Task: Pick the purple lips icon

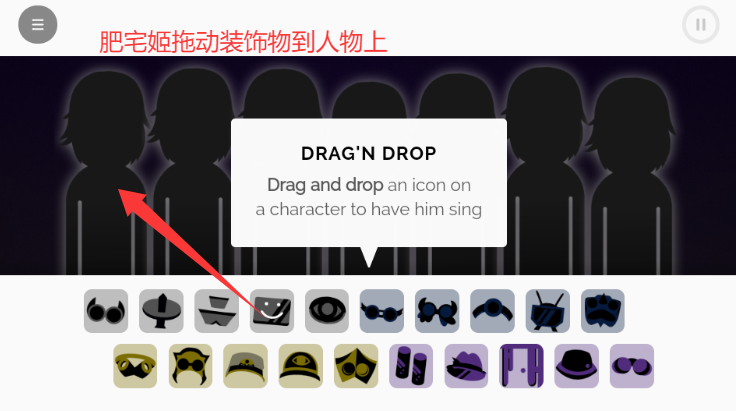Action: 466,366
